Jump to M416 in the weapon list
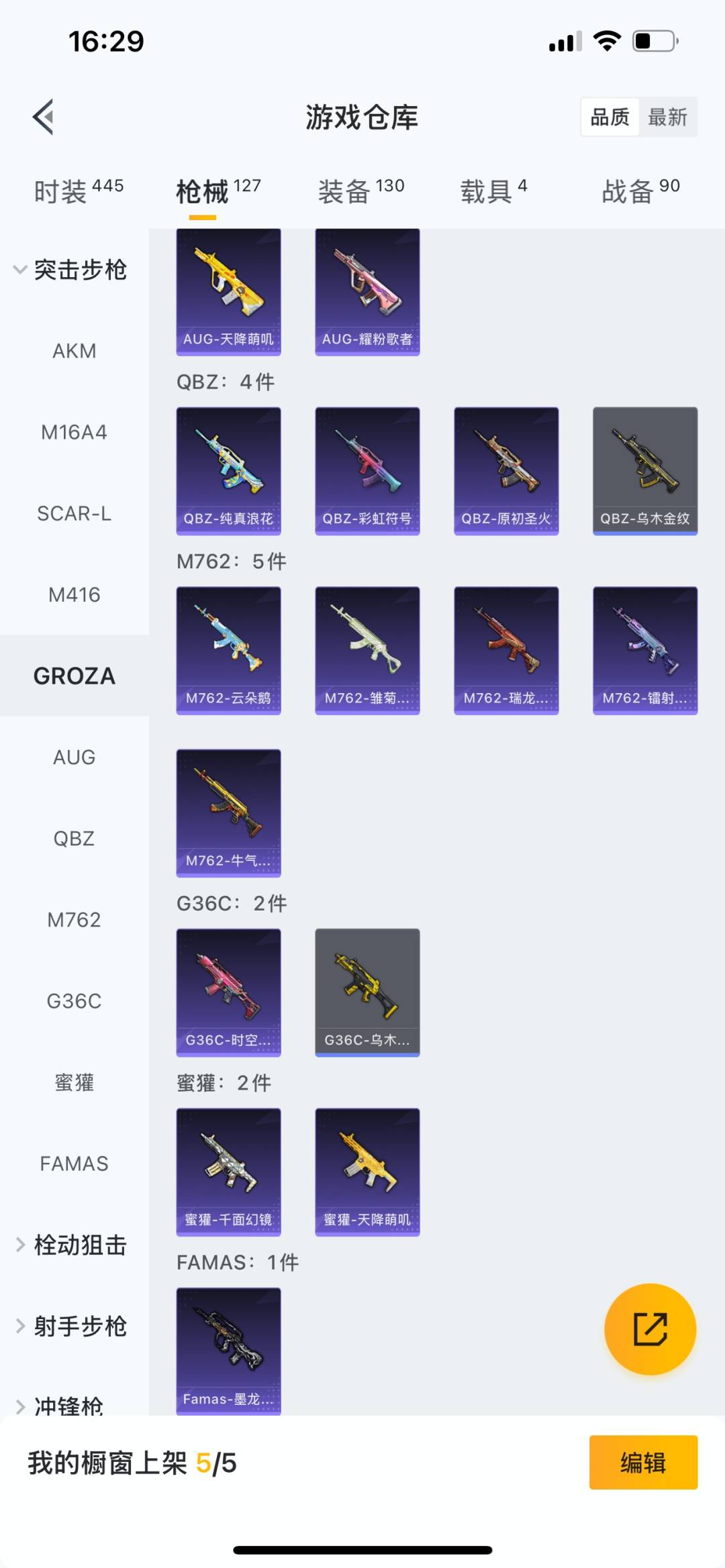The width and height of the screenshot is (725, 1568). [x=74, y=594]
